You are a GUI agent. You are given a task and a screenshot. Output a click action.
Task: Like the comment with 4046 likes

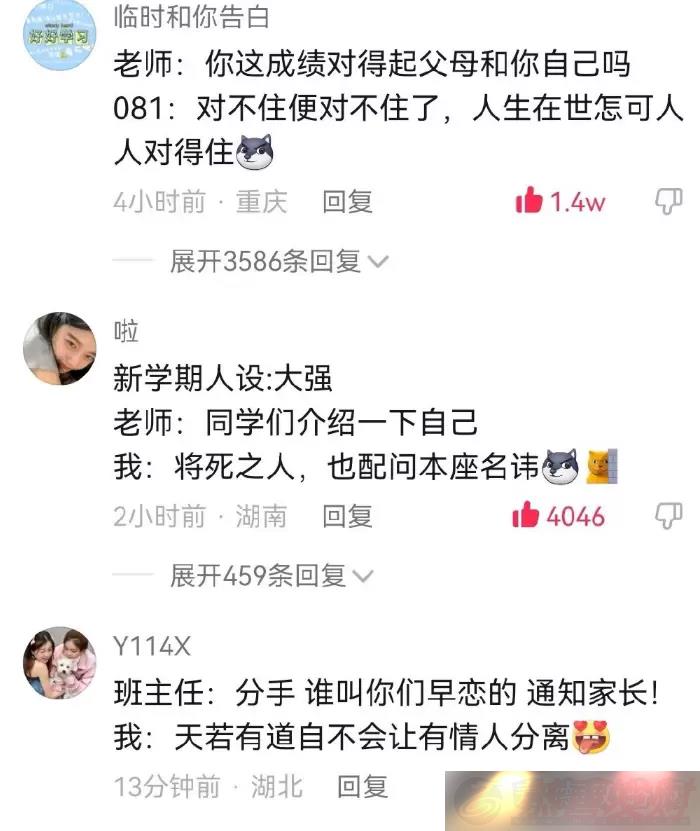[x=526, y=516]
